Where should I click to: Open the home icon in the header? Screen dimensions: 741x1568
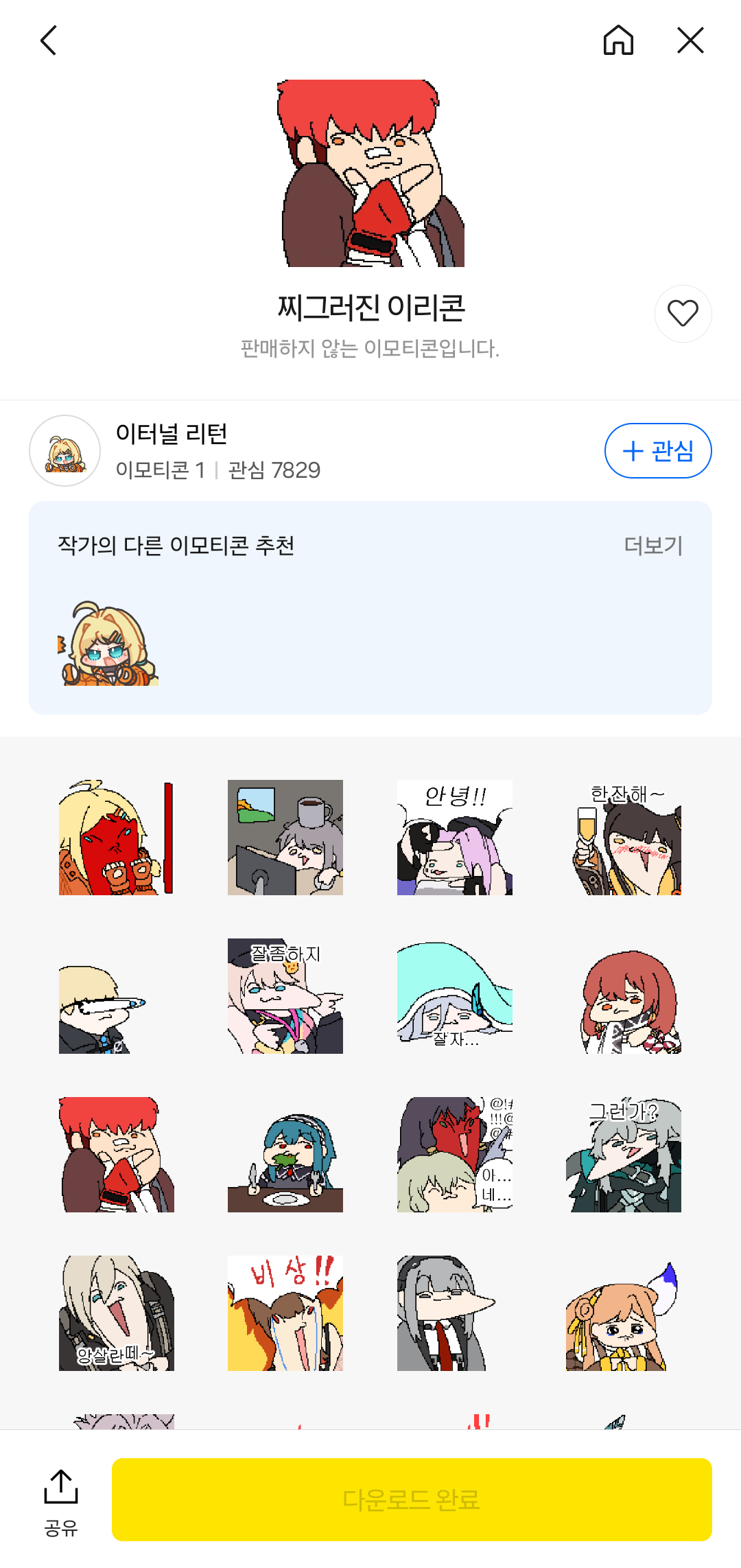[618, 41]
